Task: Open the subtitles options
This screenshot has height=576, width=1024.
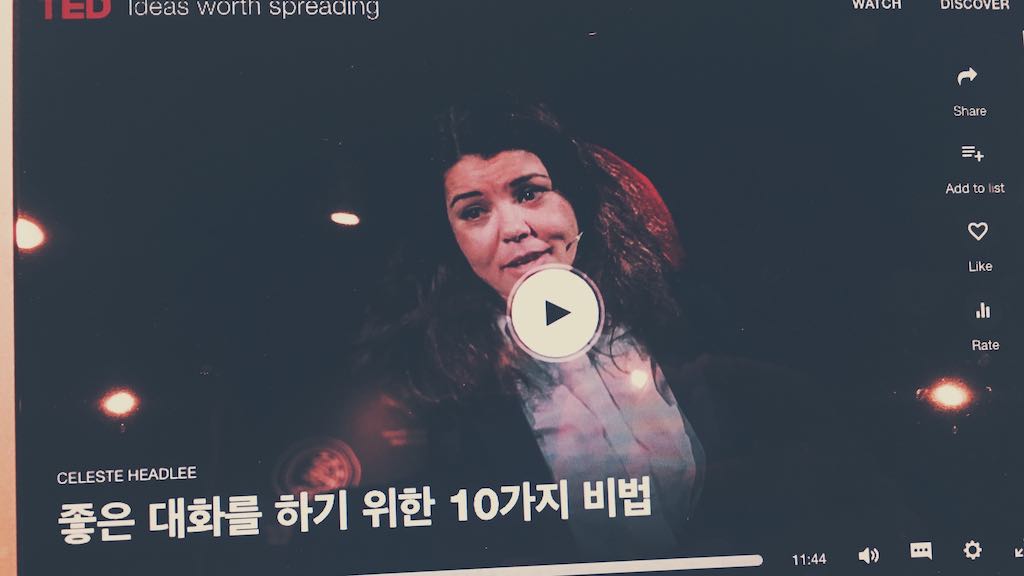Action: pos(921,551)
